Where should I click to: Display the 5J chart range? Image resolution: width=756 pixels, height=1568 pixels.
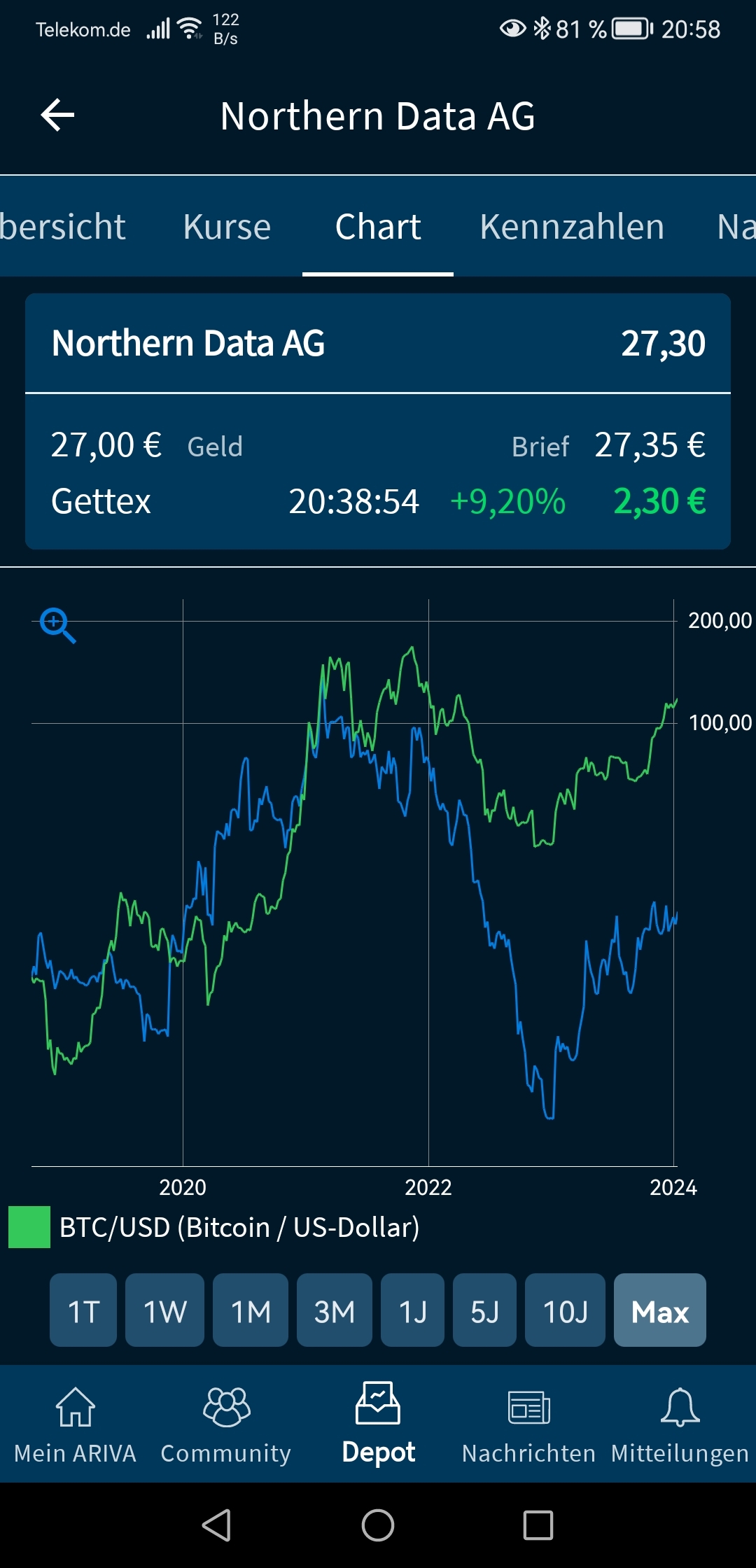[x=484, y=1310]
